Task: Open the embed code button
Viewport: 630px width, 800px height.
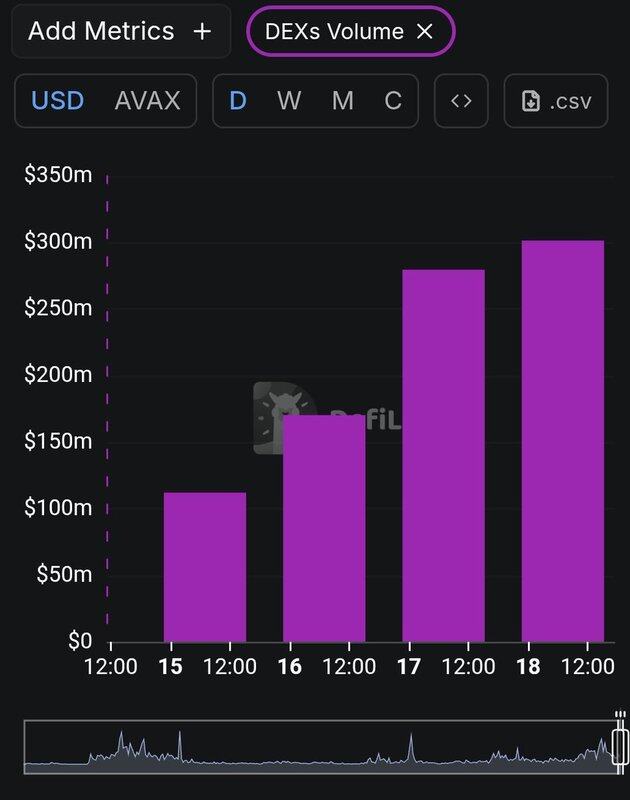Action: click(x=461, y=101)
